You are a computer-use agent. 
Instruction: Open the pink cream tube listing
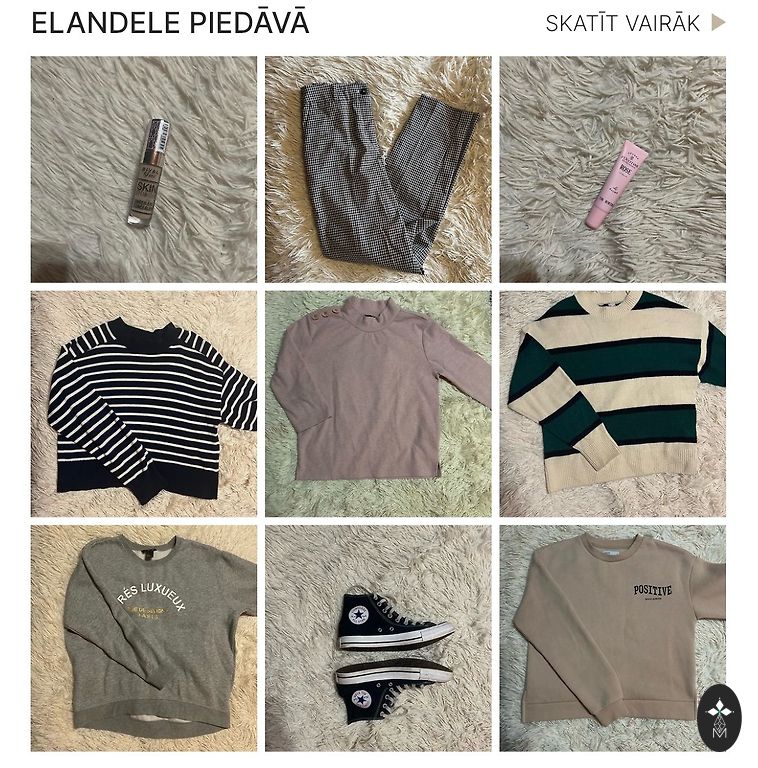[x=612, y=169]
